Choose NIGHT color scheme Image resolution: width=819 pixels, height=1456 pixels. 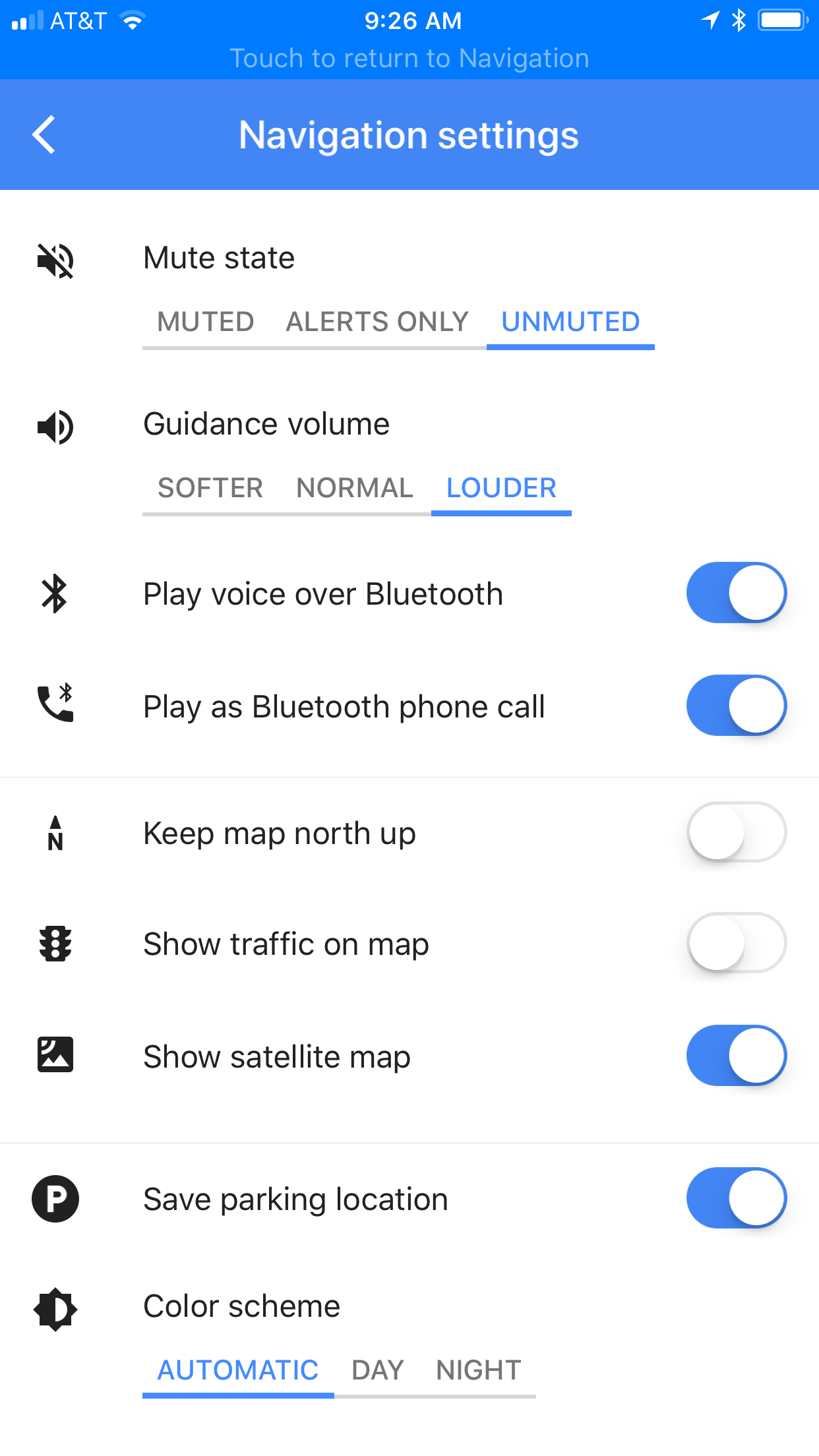(x=479, y=1370)
